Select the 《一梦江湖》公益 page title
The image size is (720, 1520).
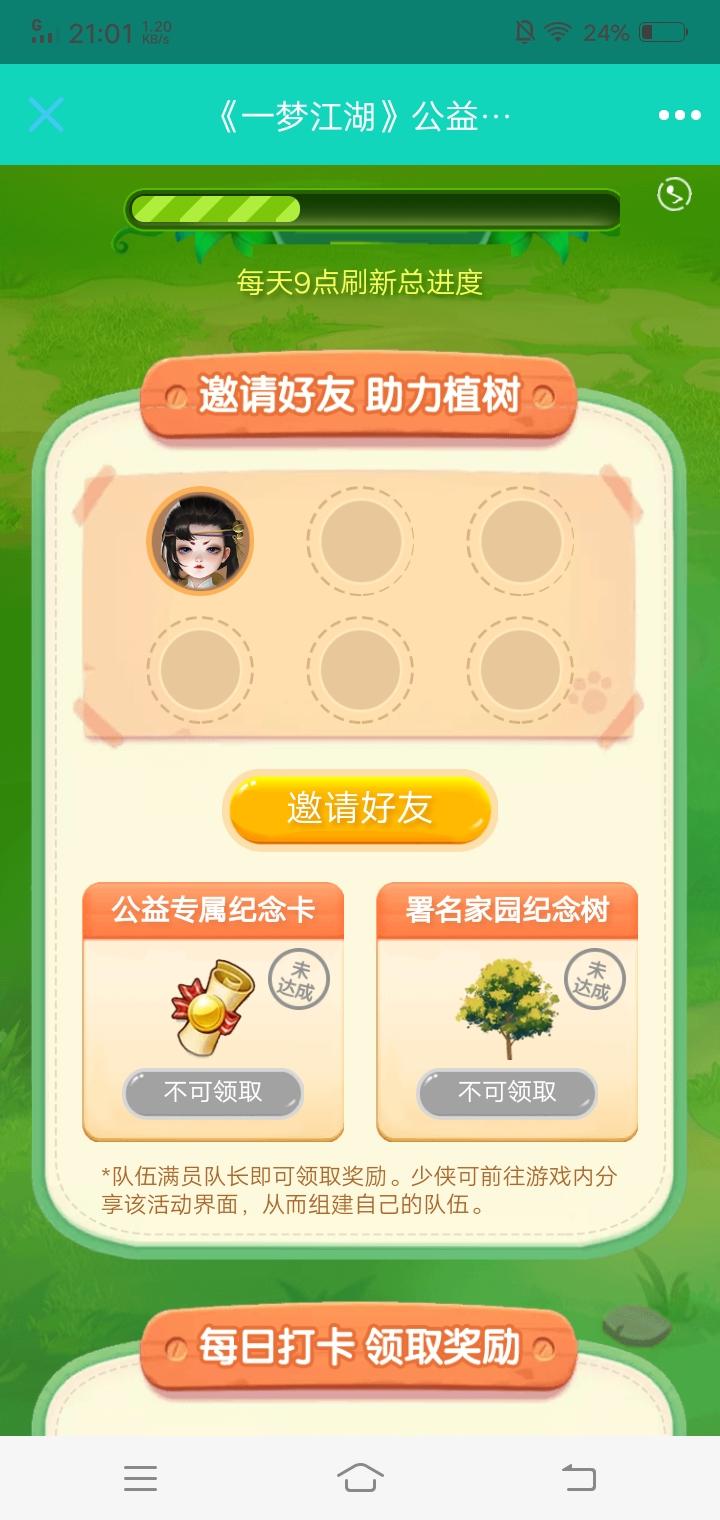[360, 114]
